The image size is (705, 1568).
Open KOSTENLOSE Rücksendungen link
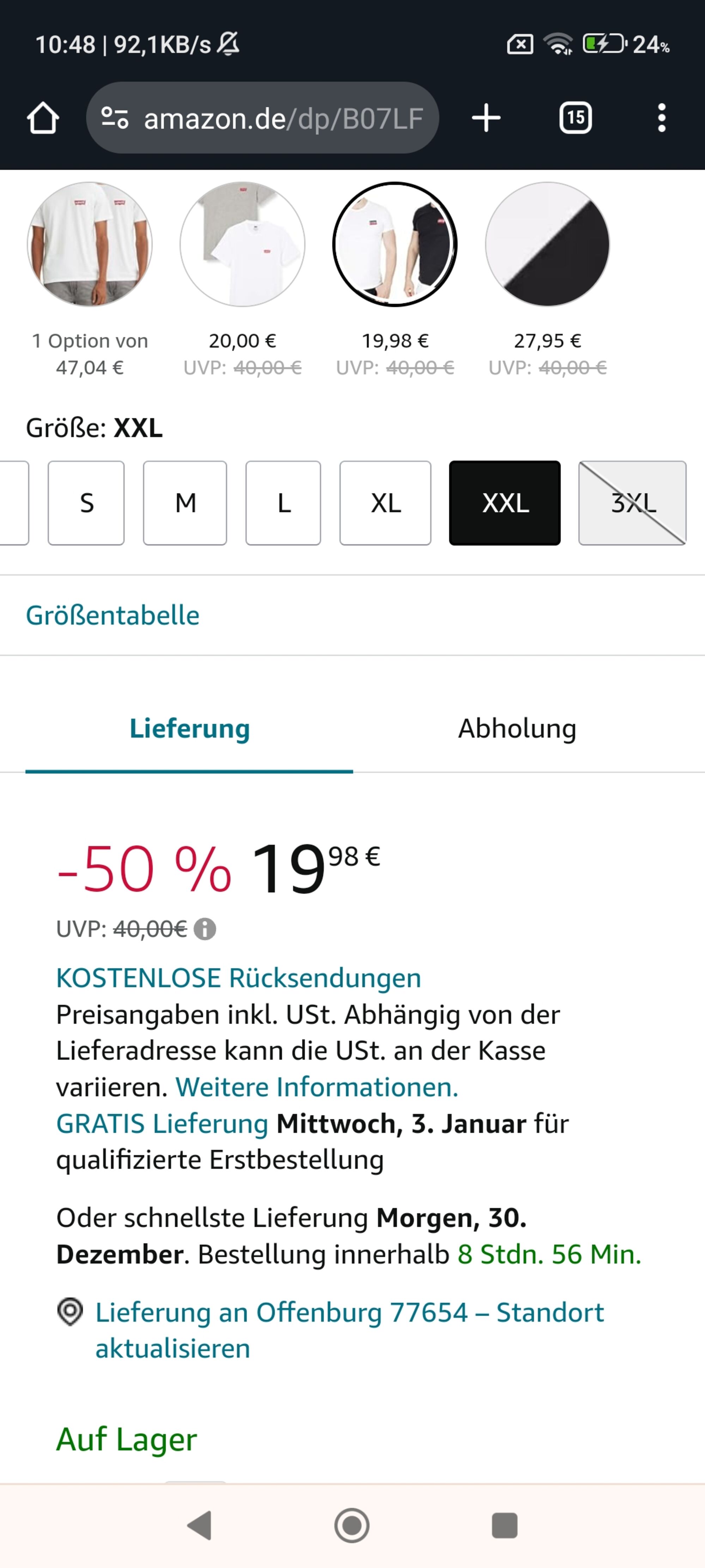238,978
